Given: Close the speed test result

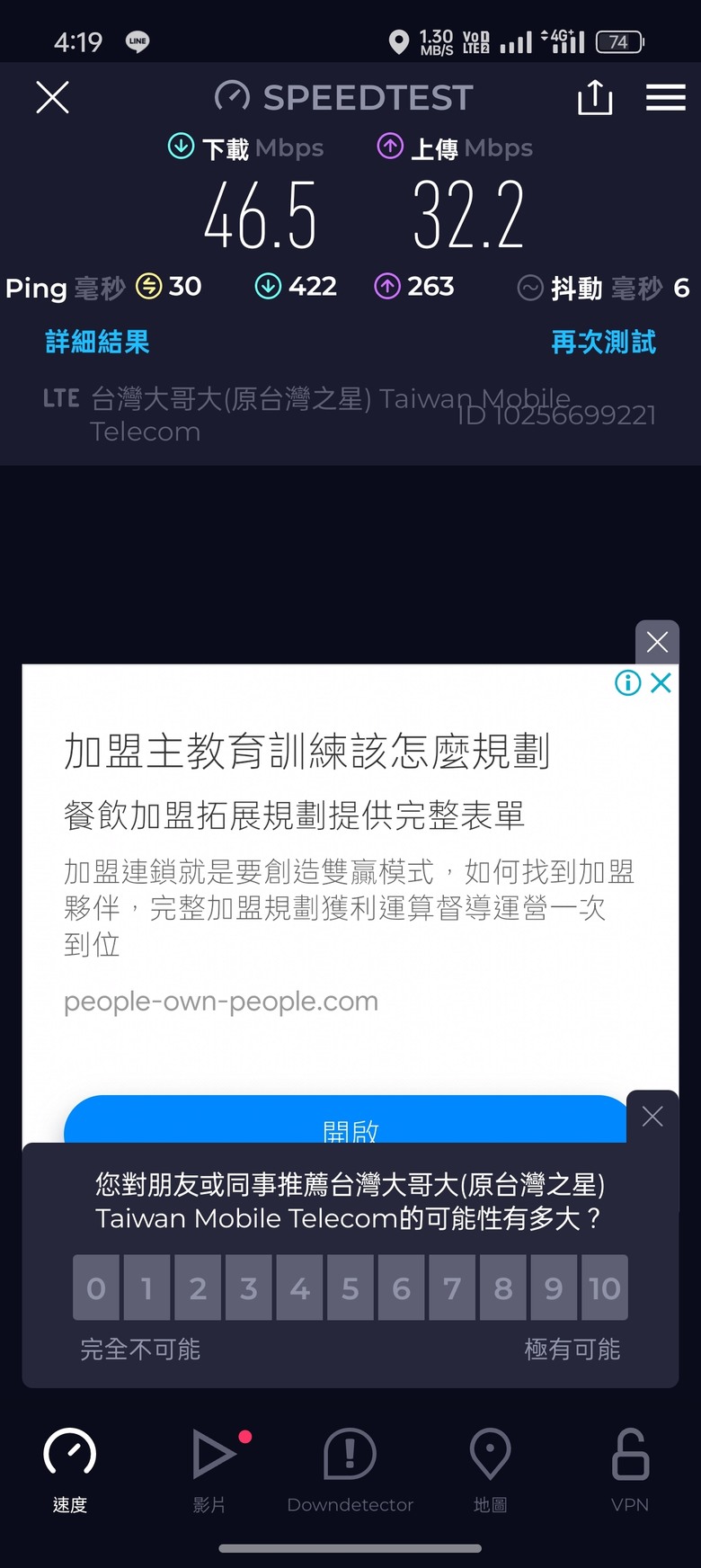Looking at the screenshot, I should 52,97.
